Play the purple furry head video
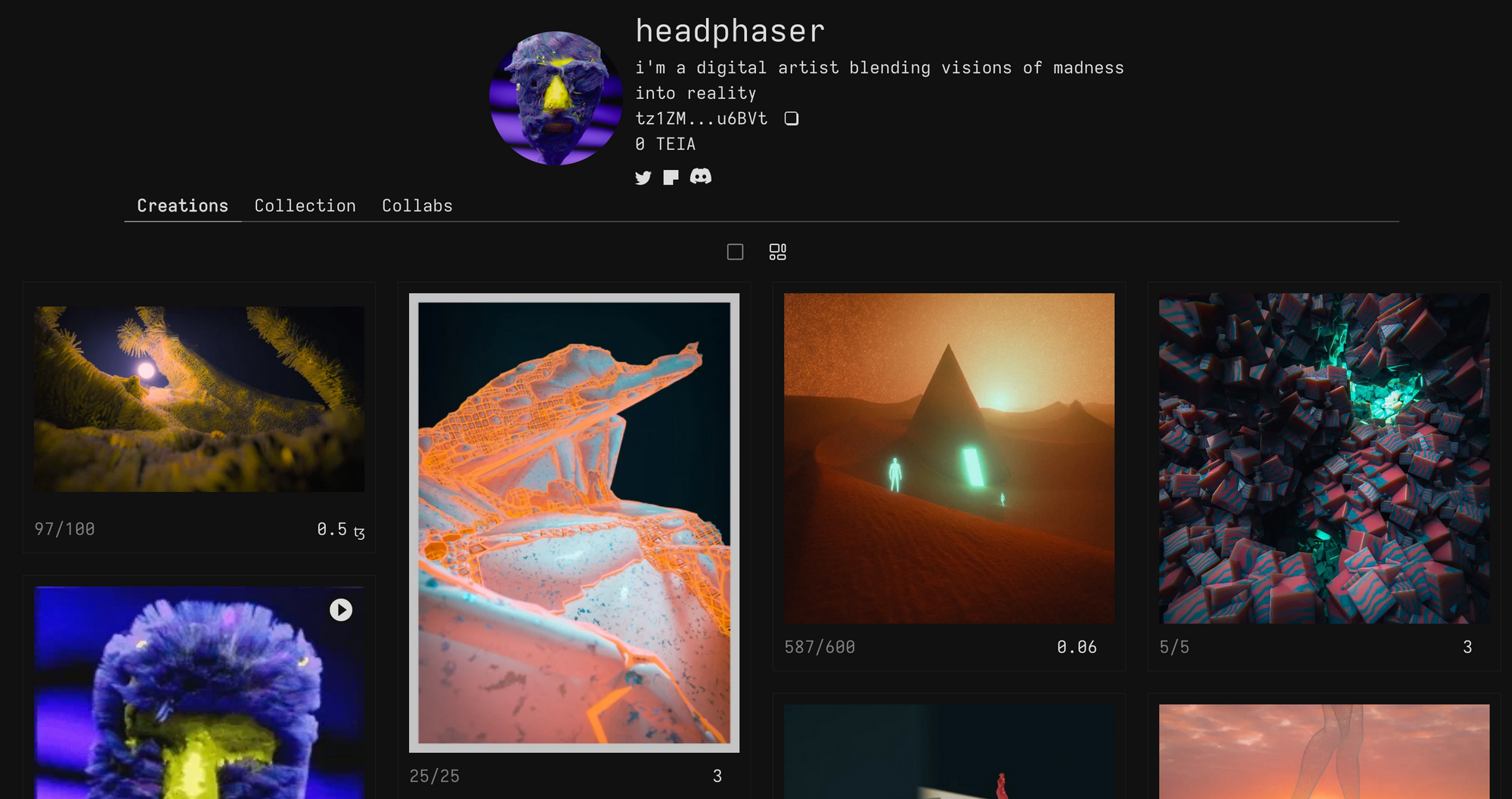The height and width of the screenshot is (799, 1512). click(x=341, y=610)
